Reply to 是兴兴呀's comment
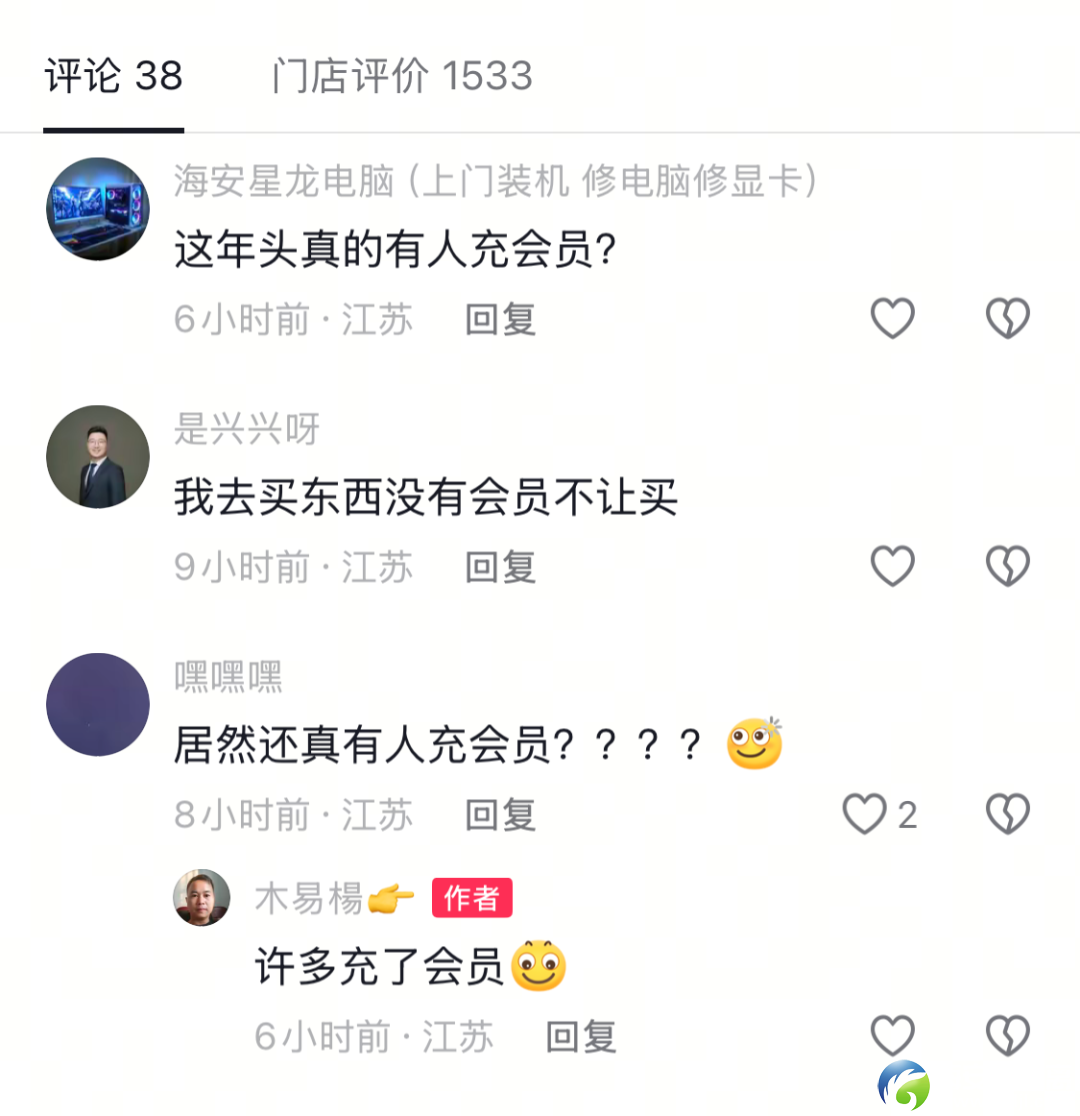Viewport: 1080px width, 1116px height. [500, 568]
